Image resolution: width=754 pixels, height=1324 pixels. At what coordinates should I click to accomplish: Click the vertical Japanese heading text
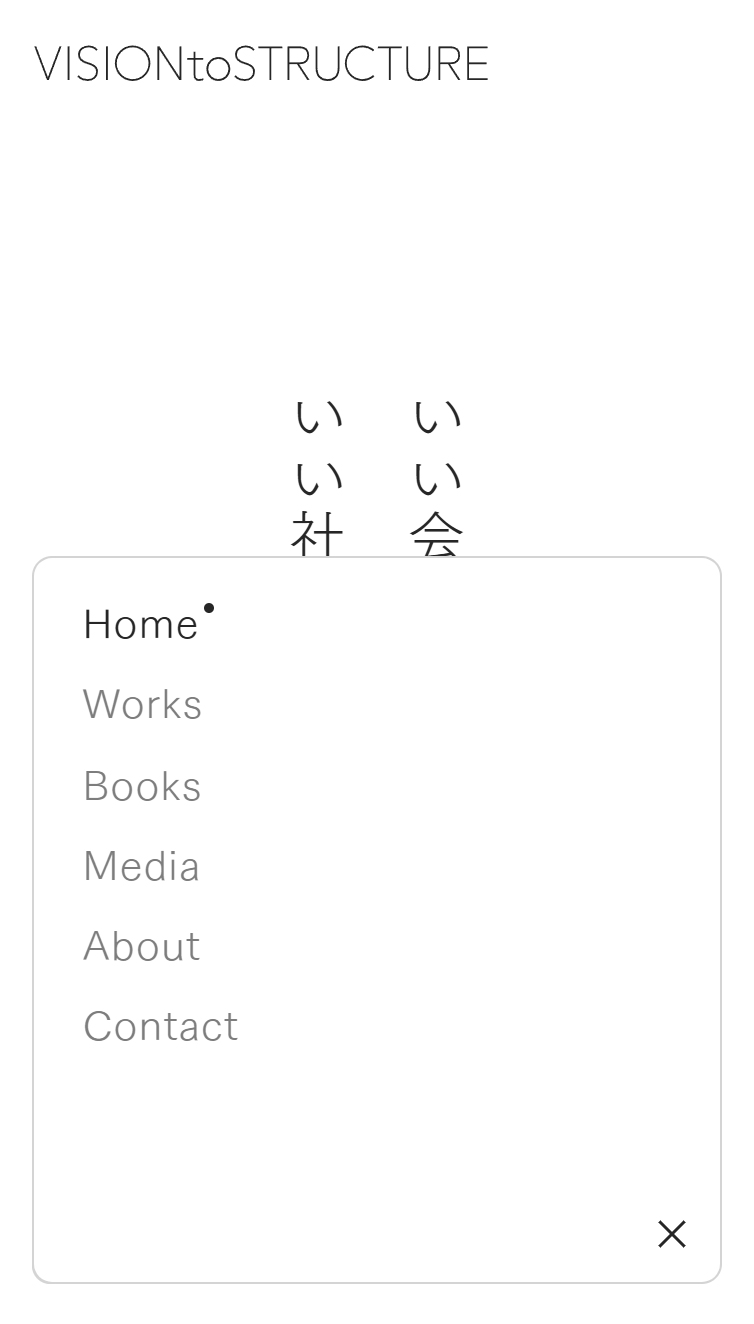coord(377,470)
